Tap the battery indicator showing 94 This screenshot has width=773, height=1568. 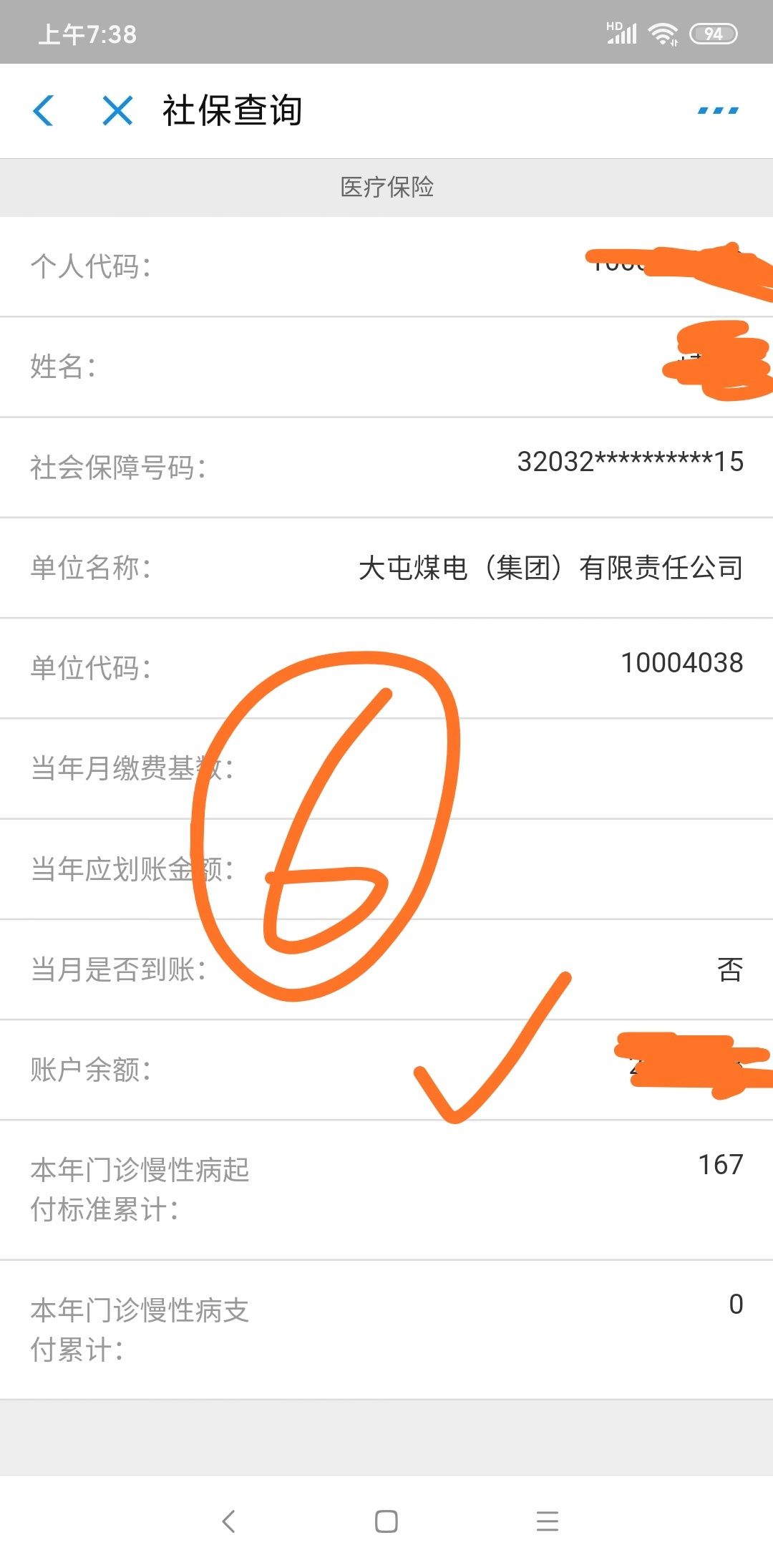click(712, 34)
